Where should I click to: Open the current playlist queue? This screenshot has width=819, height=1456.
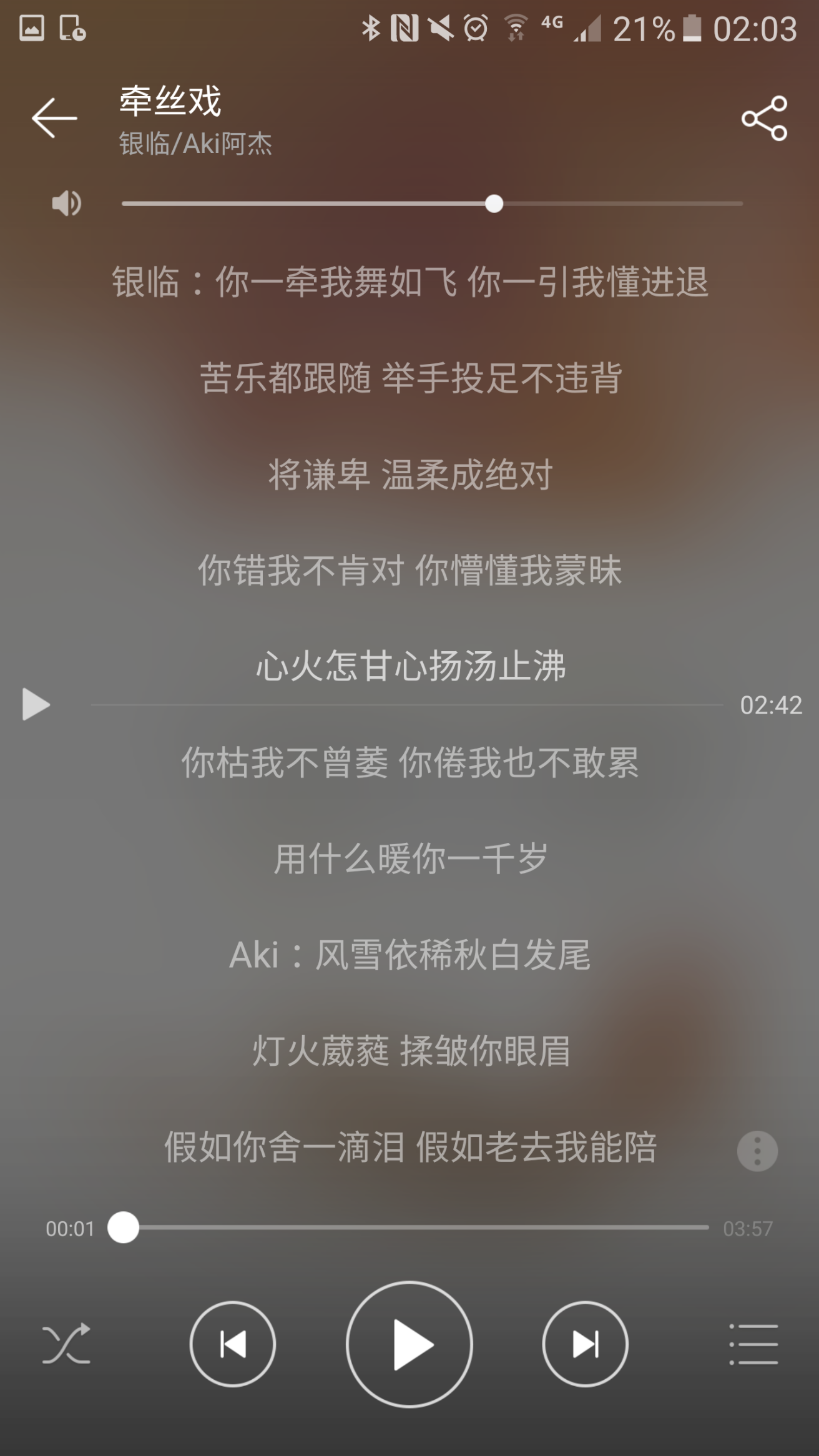pos(753,1344)
